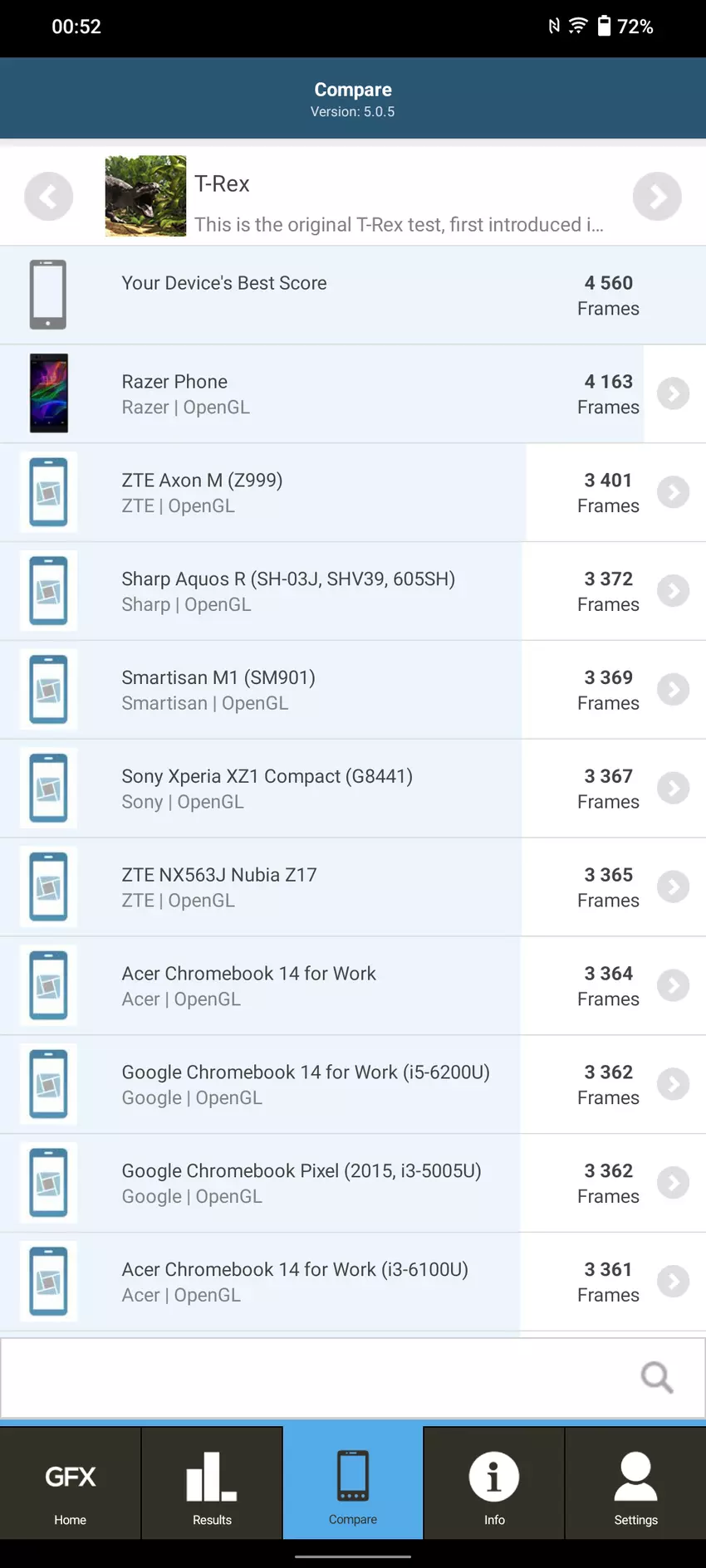The image size is (706, 1568).
Task: Select the Compare tab
Action: coord(353,1484)
